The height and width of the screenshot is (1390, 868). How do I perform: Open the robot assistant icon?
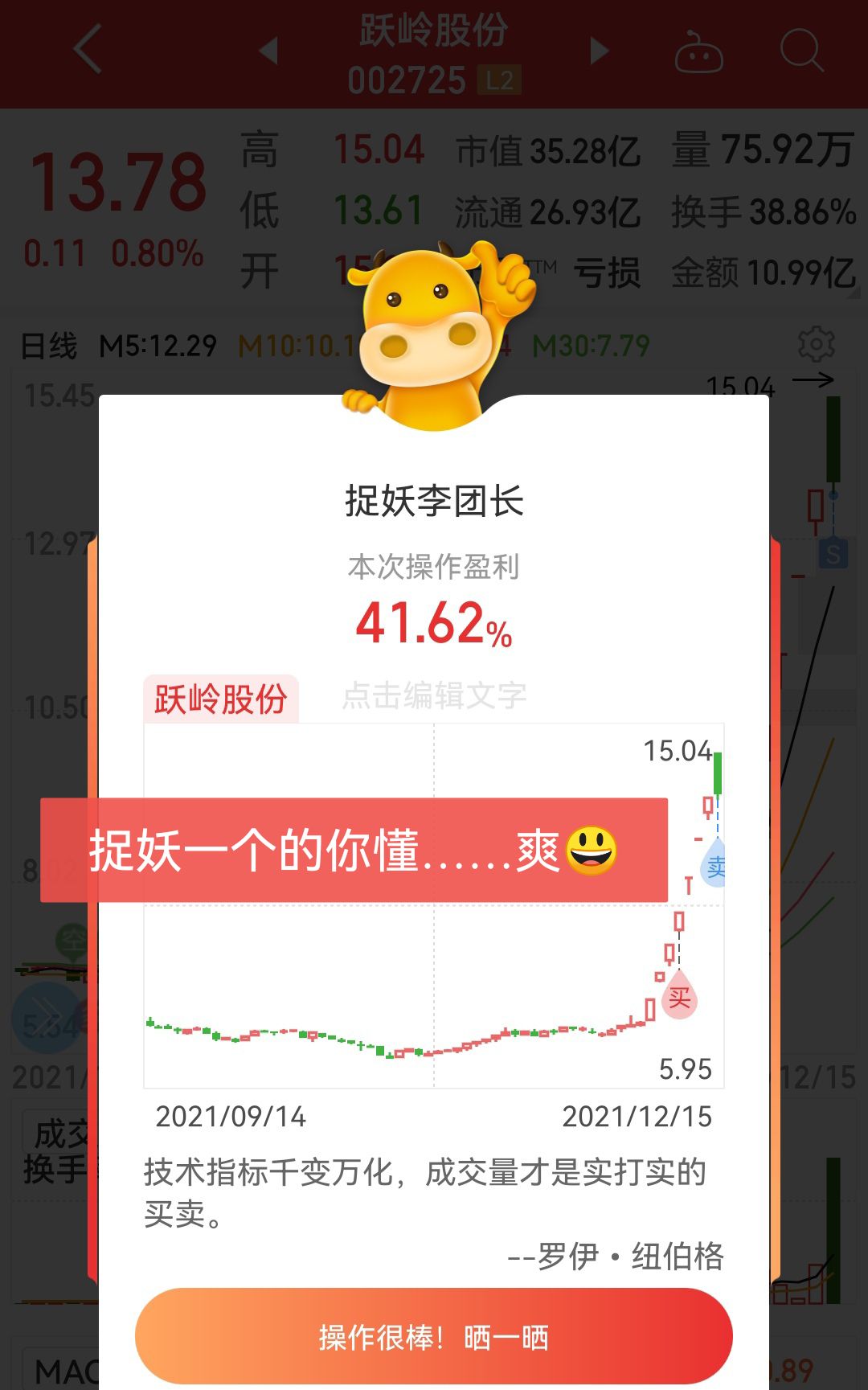tap(698, 53)
